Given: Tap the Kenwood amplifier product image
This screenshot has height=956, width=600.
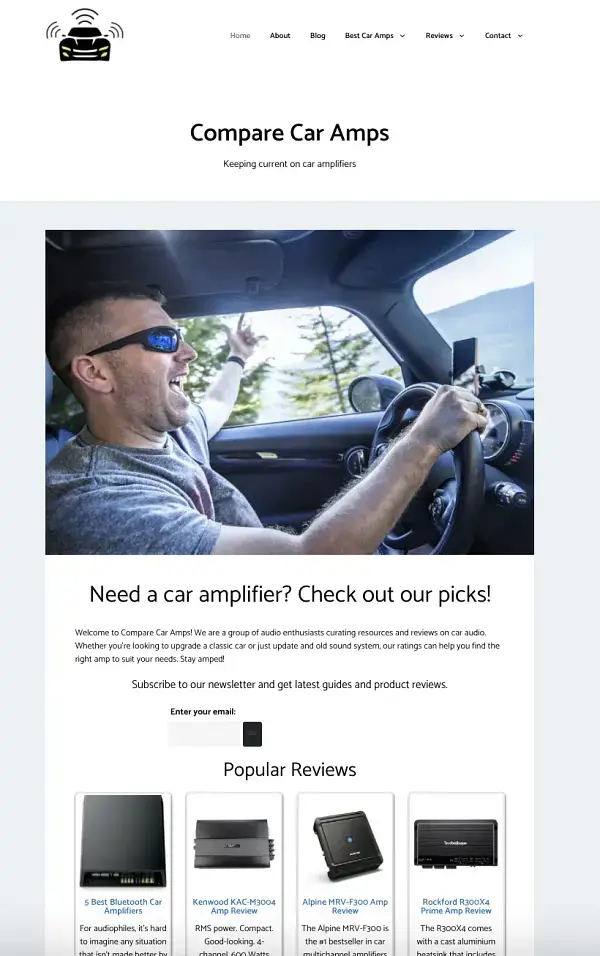Looking at the screenshot, I should [234, 843].
